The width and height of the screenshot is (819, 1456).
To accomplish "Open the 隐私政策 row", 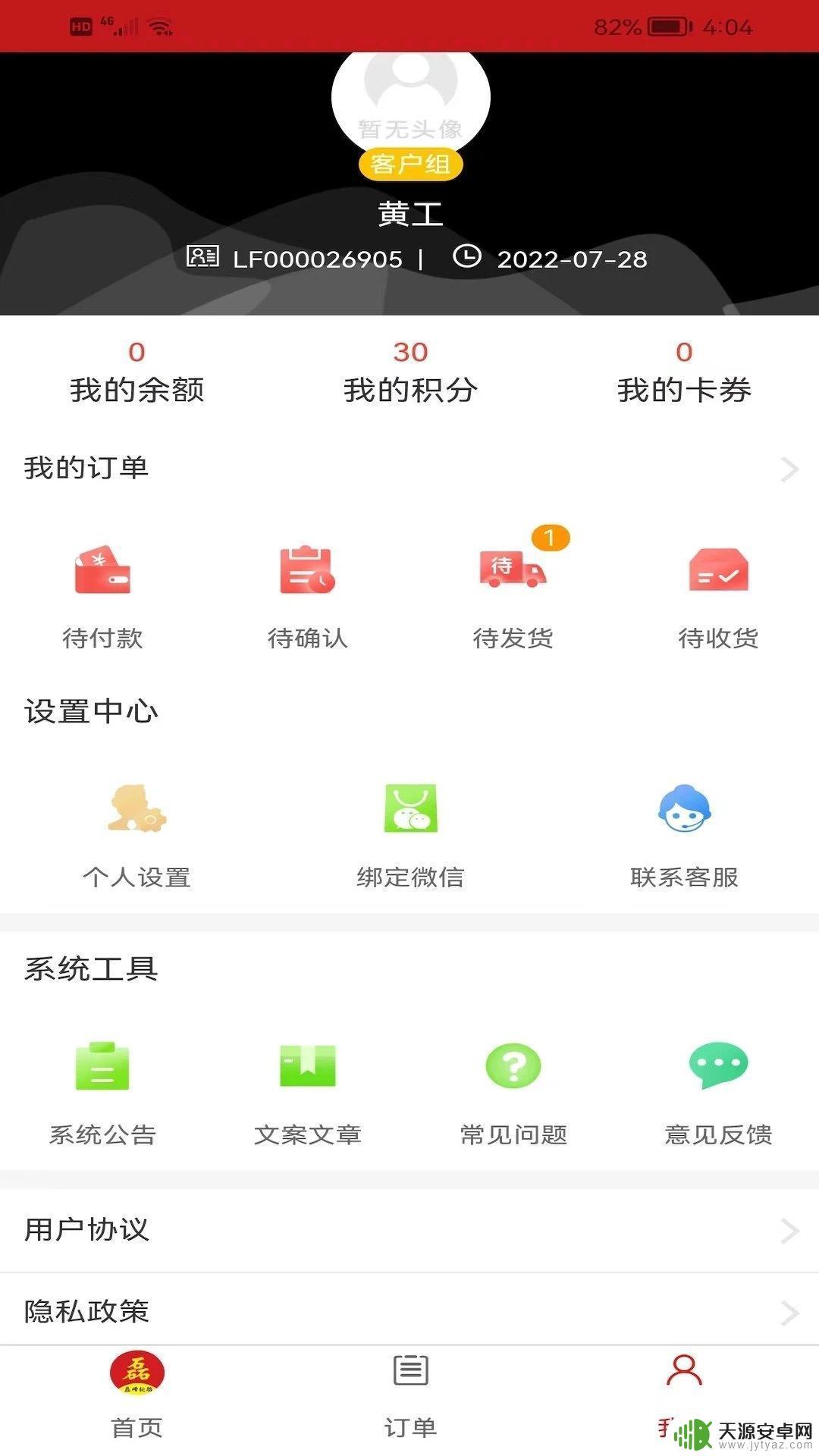I will coord(409,1311).
